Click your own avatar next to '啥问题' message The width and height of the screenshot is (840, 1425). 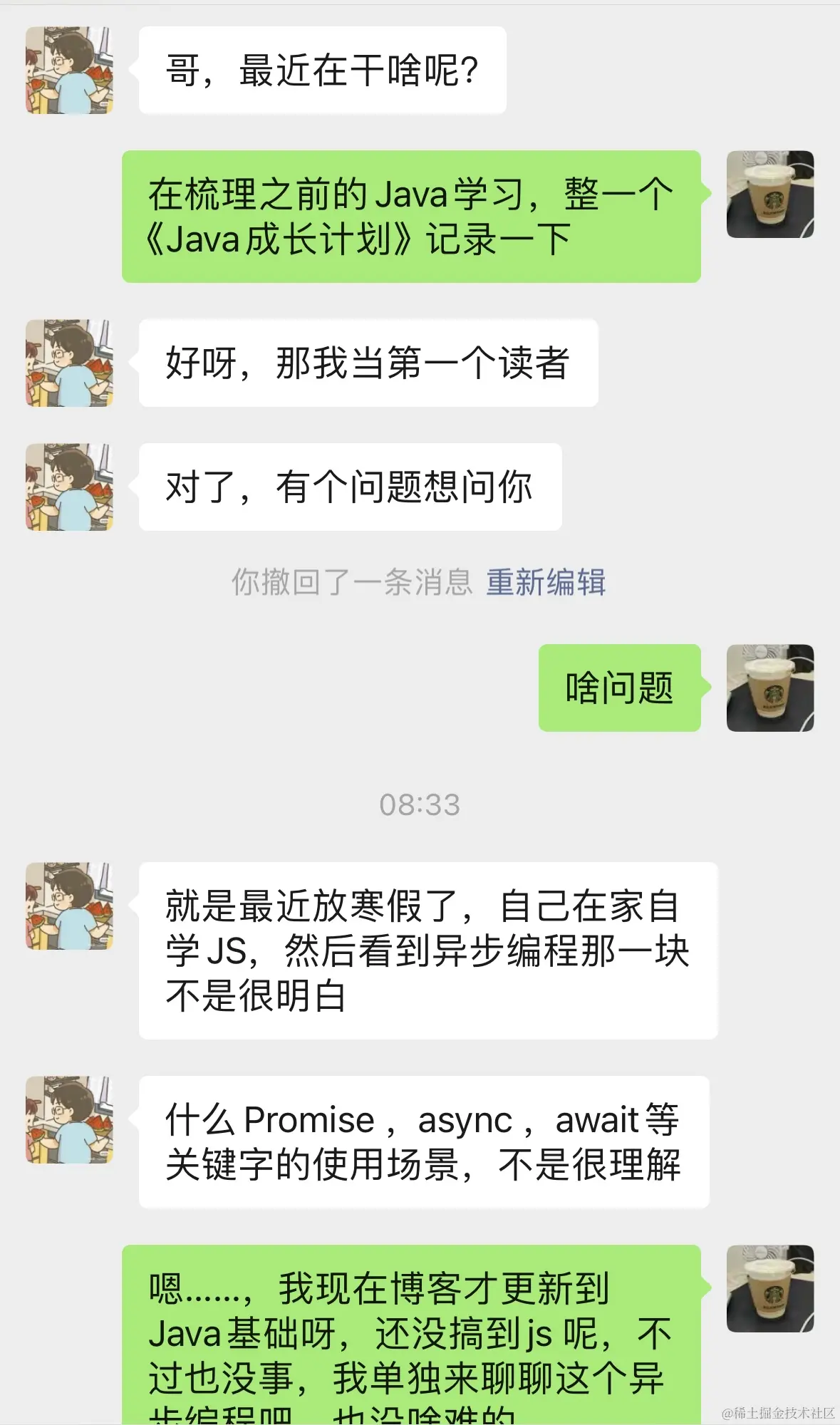(769, 688)
